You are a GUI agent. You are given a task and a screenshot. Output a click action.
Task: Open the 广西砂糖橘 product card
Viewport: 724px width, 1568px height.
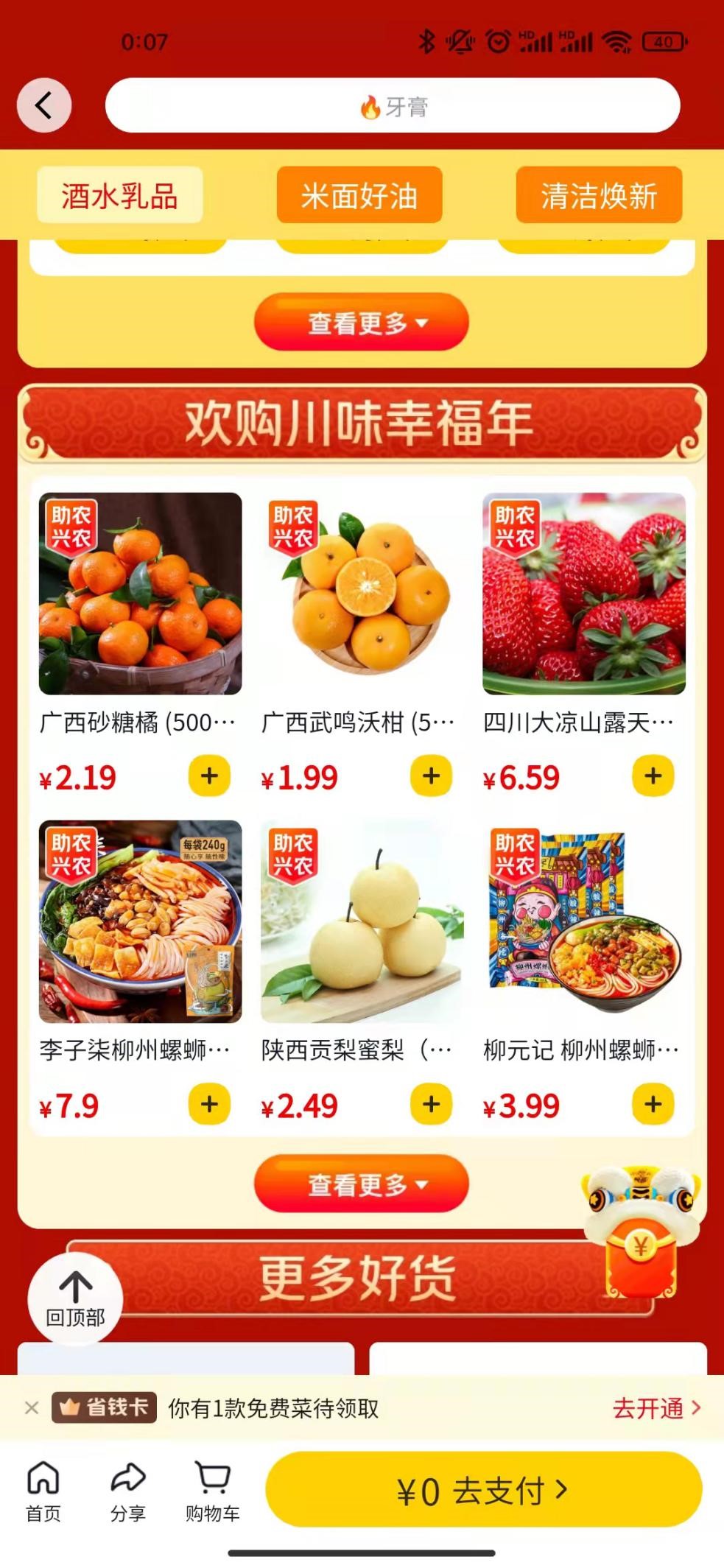pos(140,594)
